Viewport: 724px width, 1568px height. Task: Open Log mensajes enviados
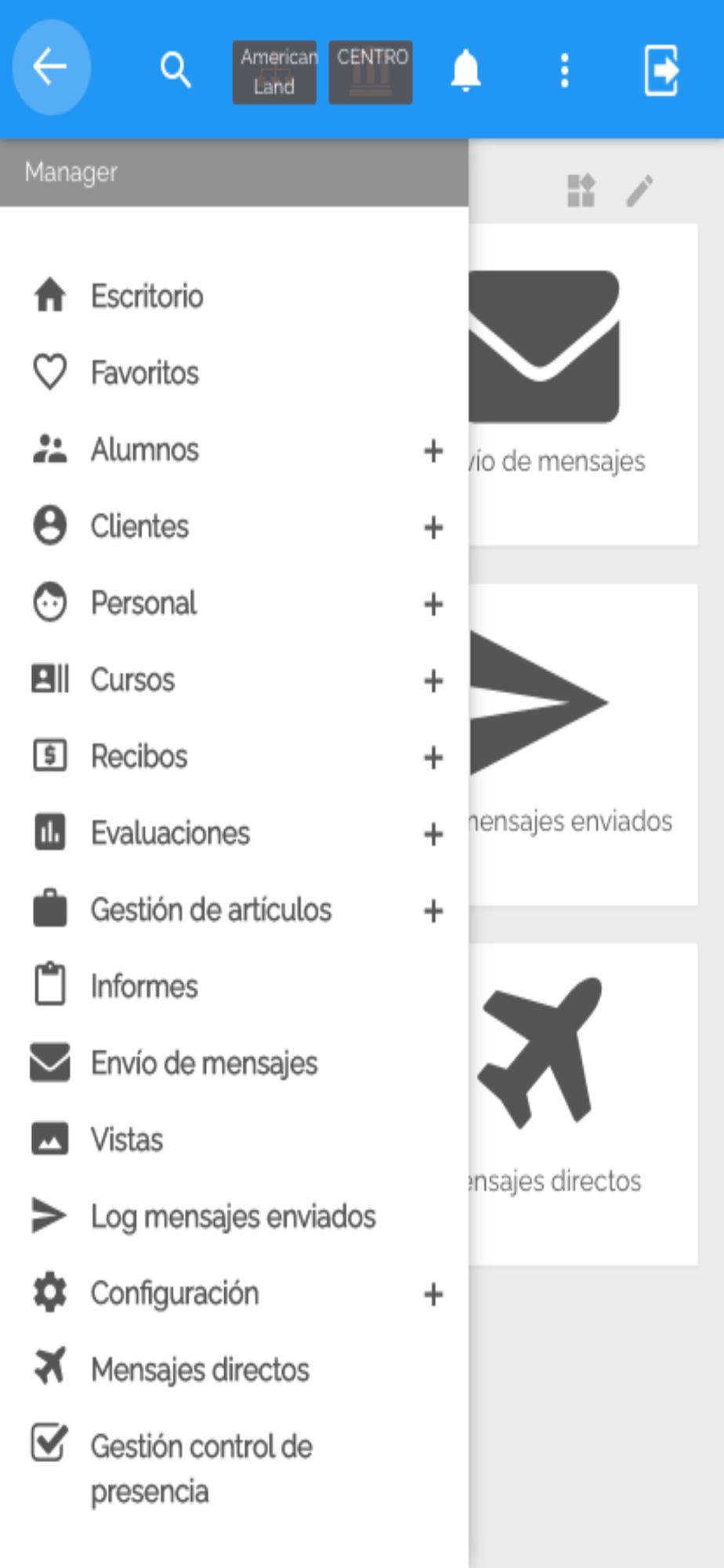(x=234, y=1217)
